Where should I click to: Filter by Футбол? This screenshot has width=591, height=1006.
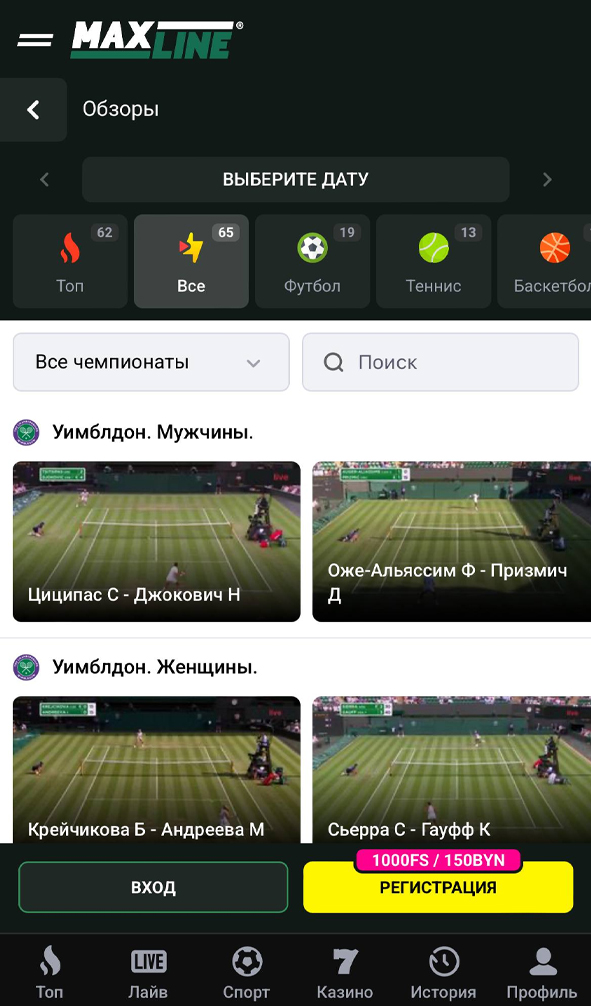click(x=313, y=261)
